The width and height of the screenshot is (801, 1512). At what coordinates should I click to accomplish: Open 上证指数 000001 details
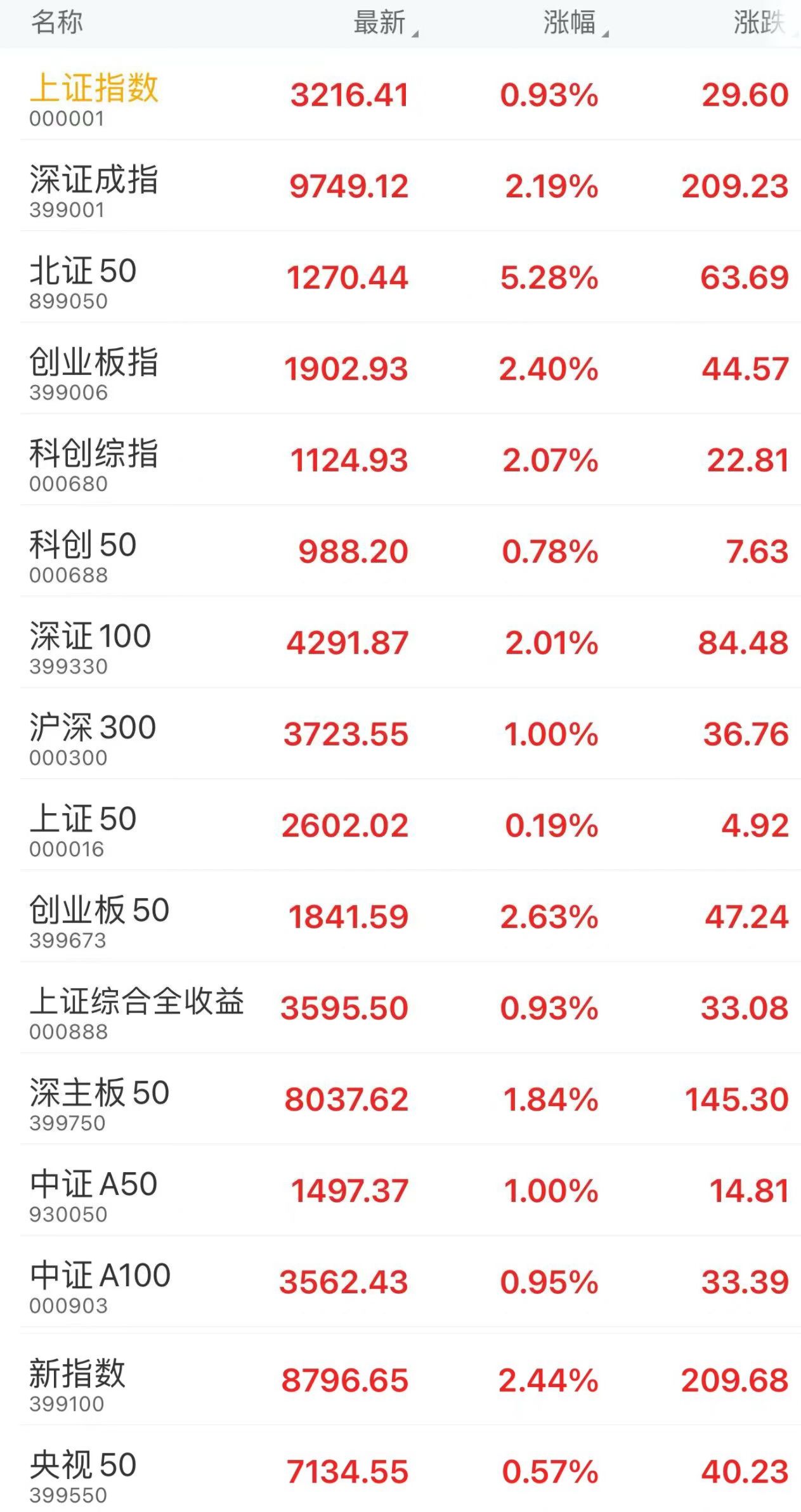400,94
